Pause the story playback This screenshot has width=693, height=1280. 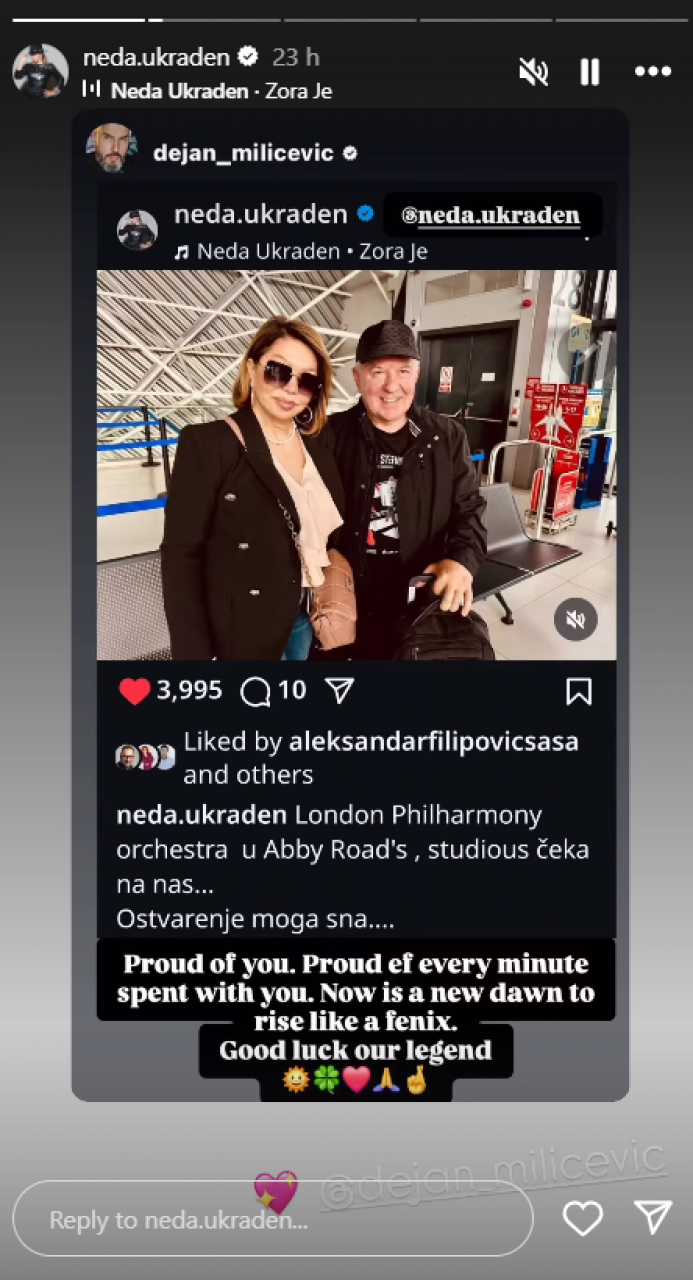tap(590, 71)
